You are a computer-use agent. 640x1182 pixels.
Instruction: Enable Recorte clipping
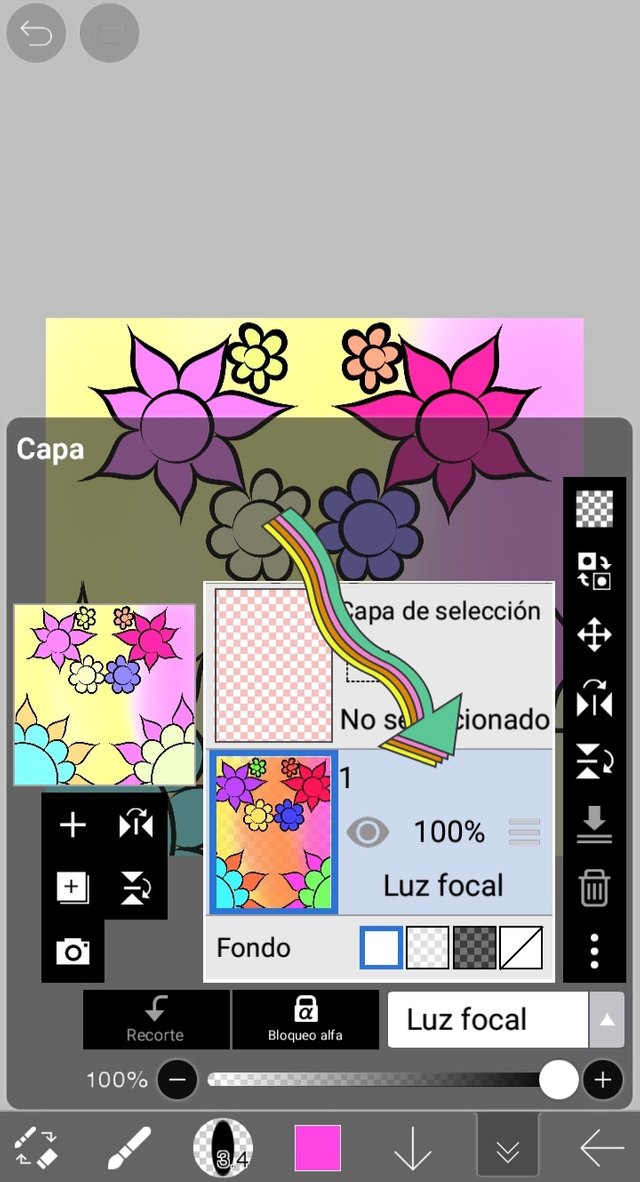(x=155, y=1018)
